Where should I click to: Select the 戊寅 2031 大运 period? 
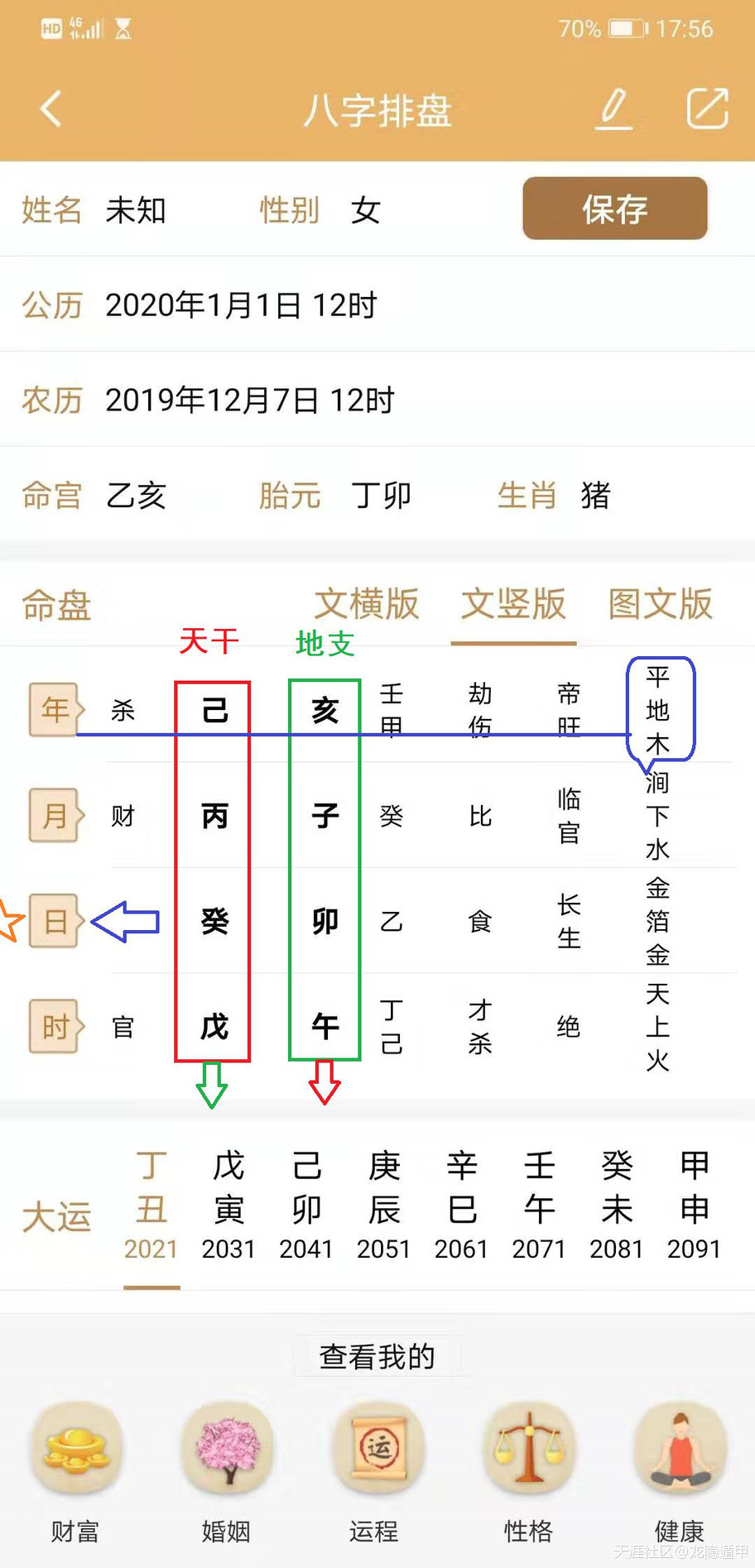click(x=228, y=1206)
